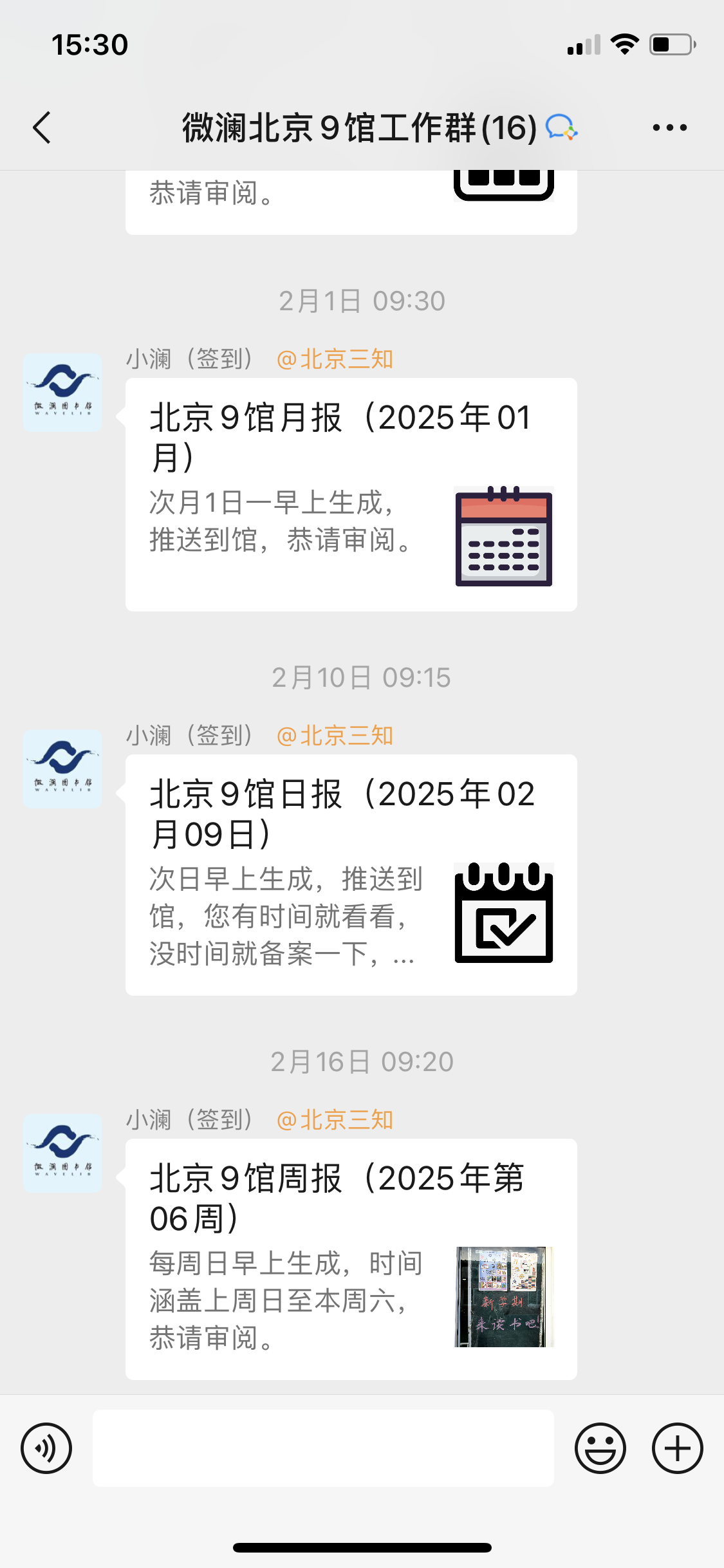Switch to voice message input

46,1448
